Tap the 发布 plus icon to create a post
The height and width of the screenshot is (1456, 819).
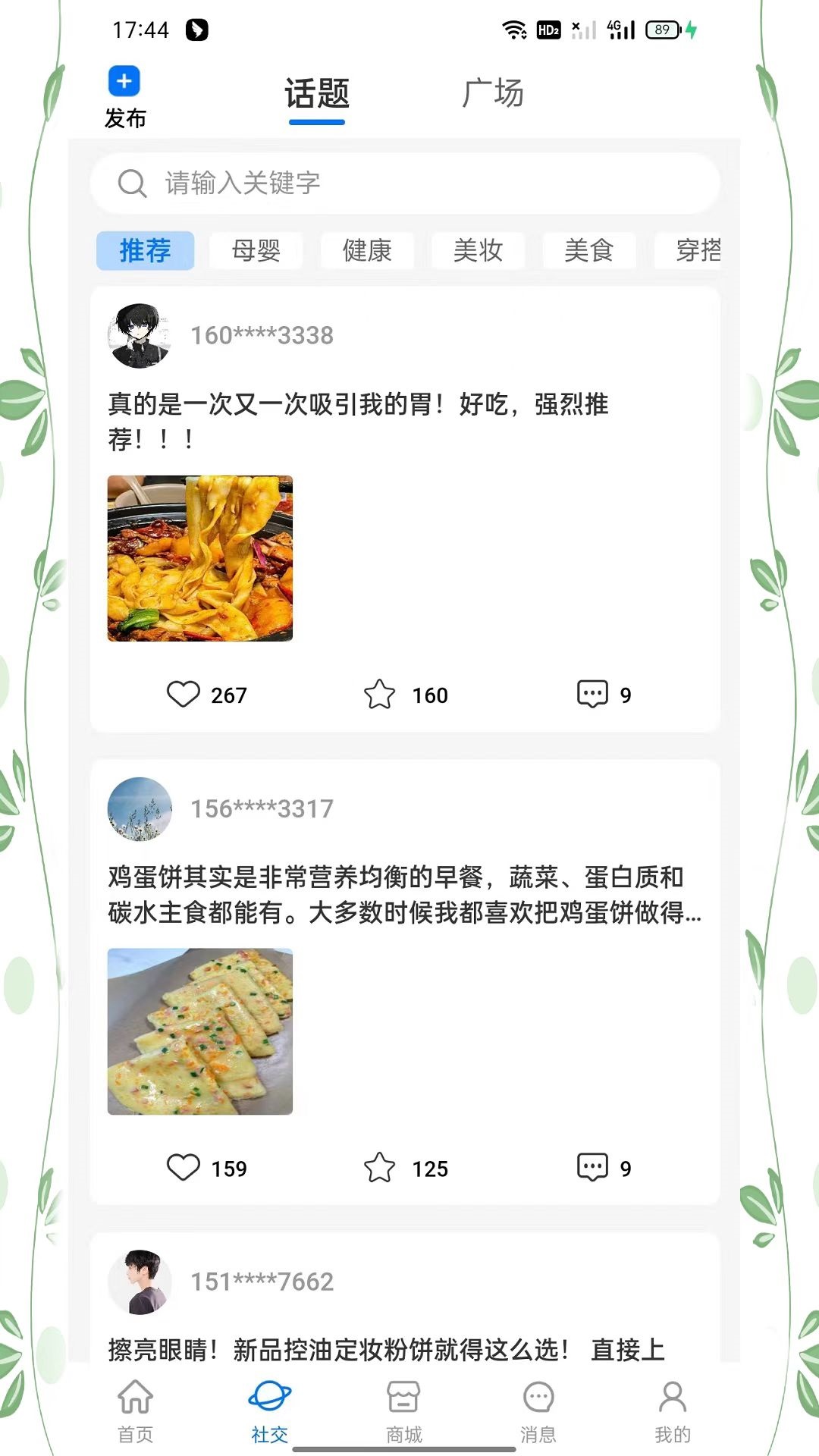tap(124, 80)
